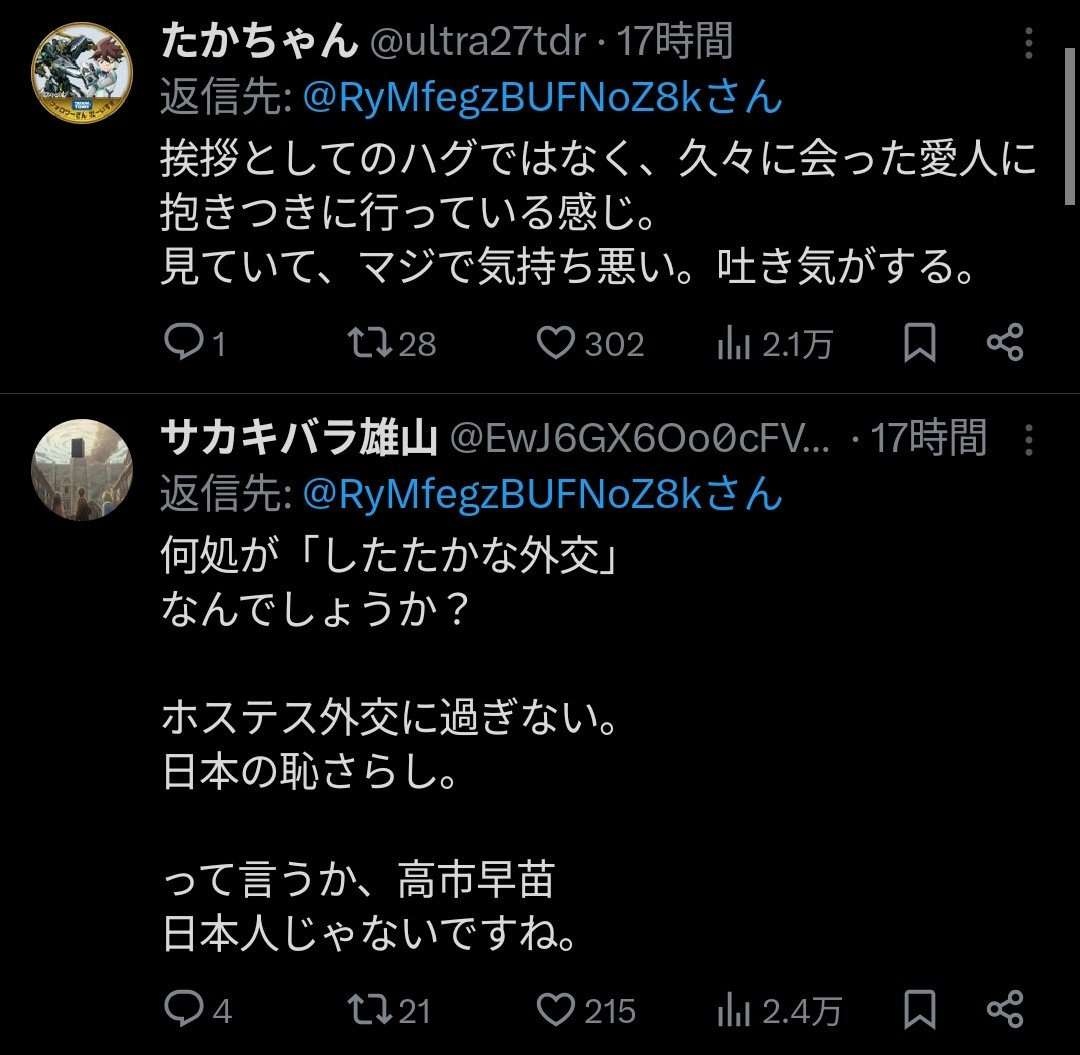View analytics for たかちゃん's reply
Viewport: 1080px width, 1055px height.
[x=735, y=344]
